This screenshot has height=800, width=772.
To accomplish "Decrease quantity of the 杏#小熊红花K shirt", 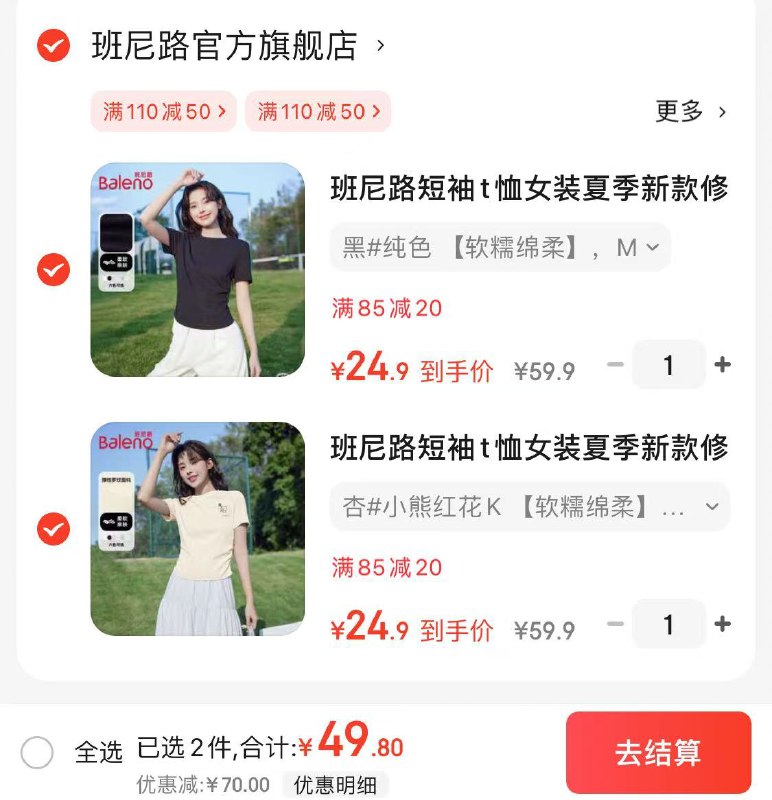I will click(616, 625).
